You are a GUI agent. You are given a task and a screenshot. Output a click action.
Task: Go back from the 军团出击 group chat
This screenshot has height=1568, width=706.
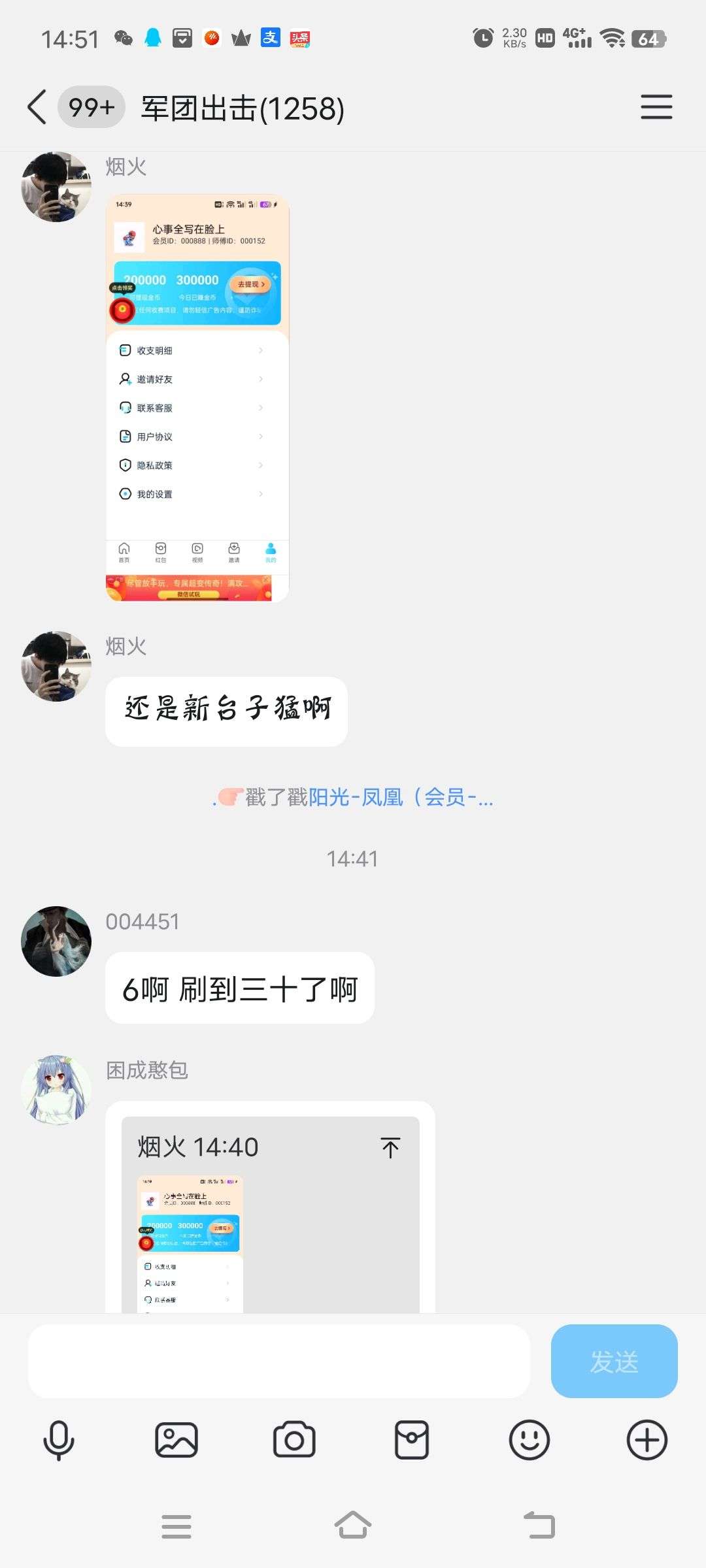[37, 107]
